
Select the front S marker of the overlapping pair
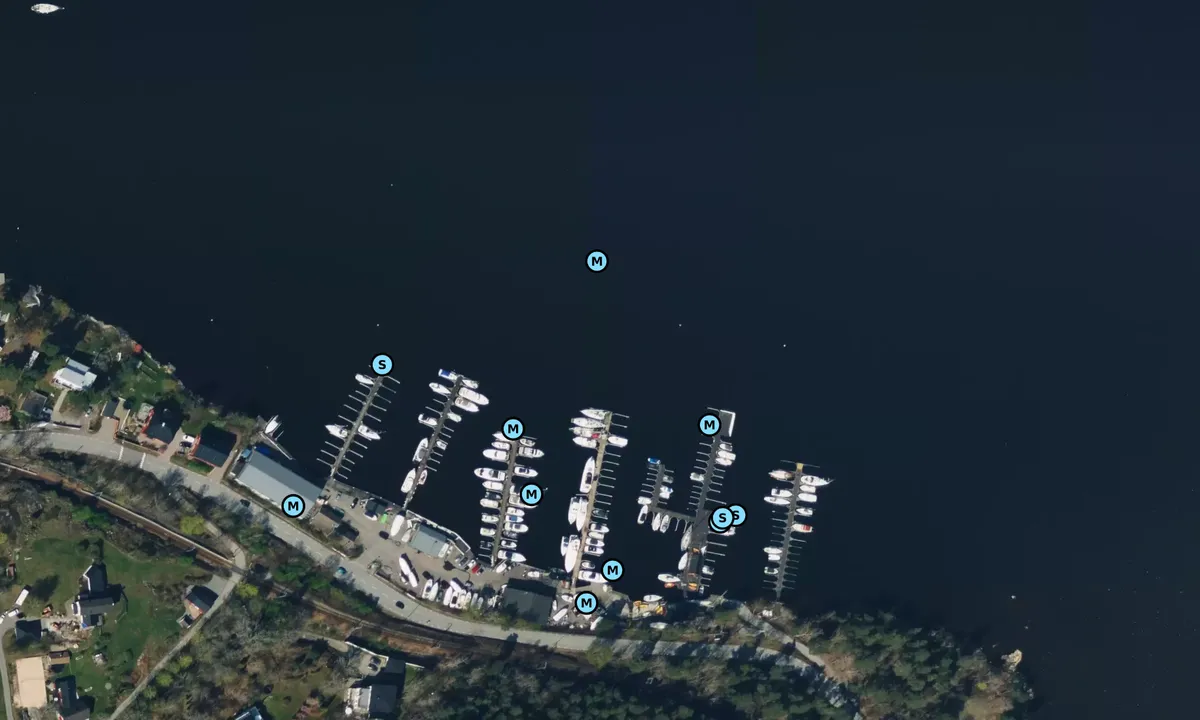click(721, 519)
